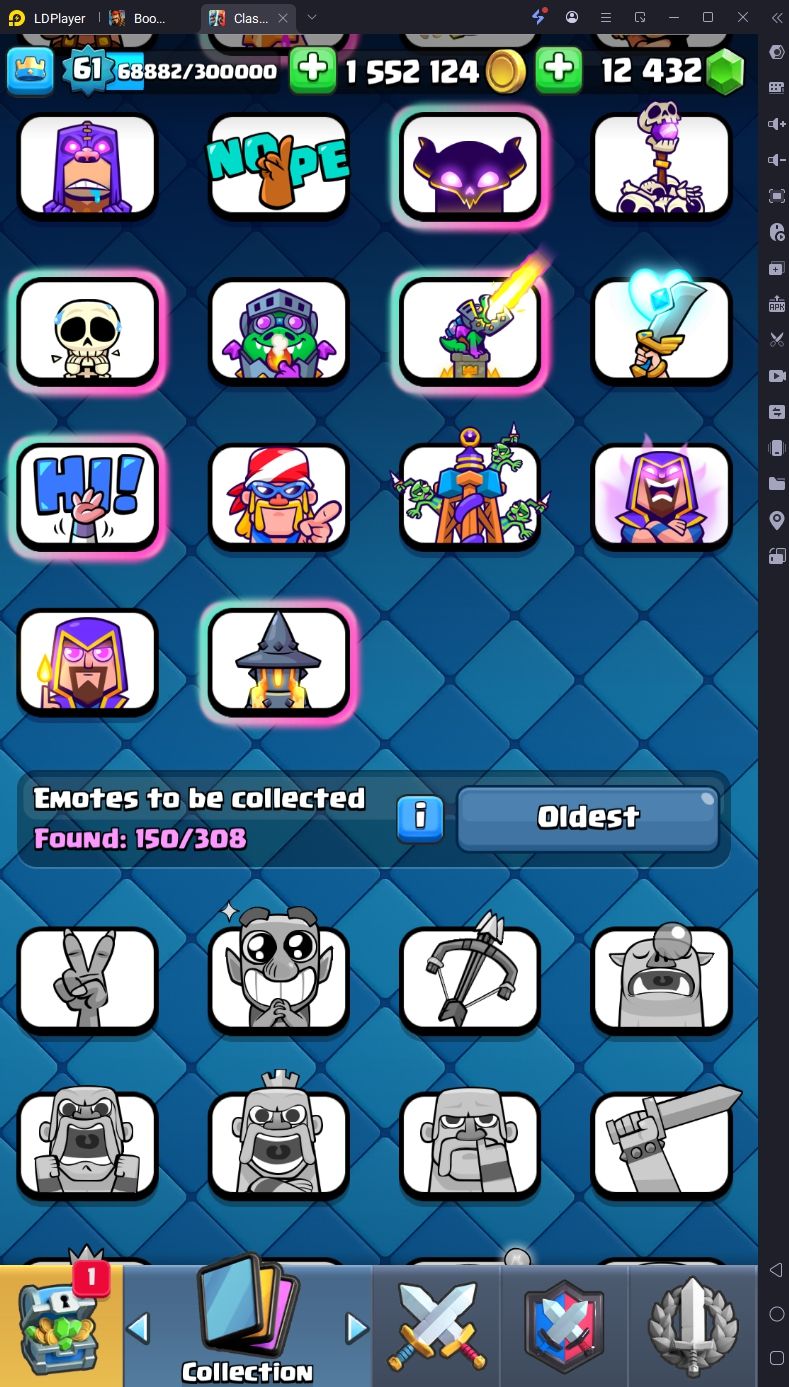Tap the green plus to buy gold

[x=313, y=71]
